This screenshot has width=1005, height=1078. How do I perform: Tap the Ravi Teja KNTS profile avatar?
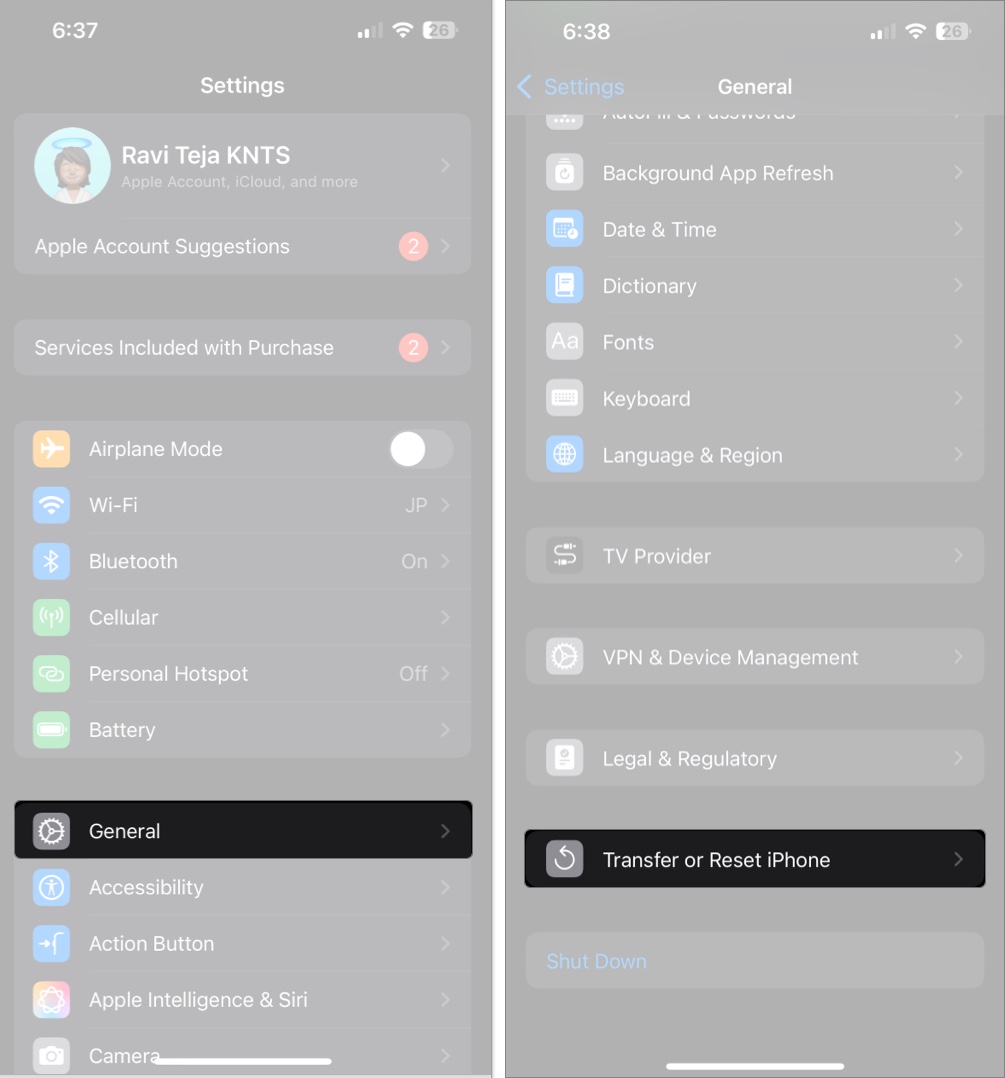pyautogui.click(x=72, y=166)
